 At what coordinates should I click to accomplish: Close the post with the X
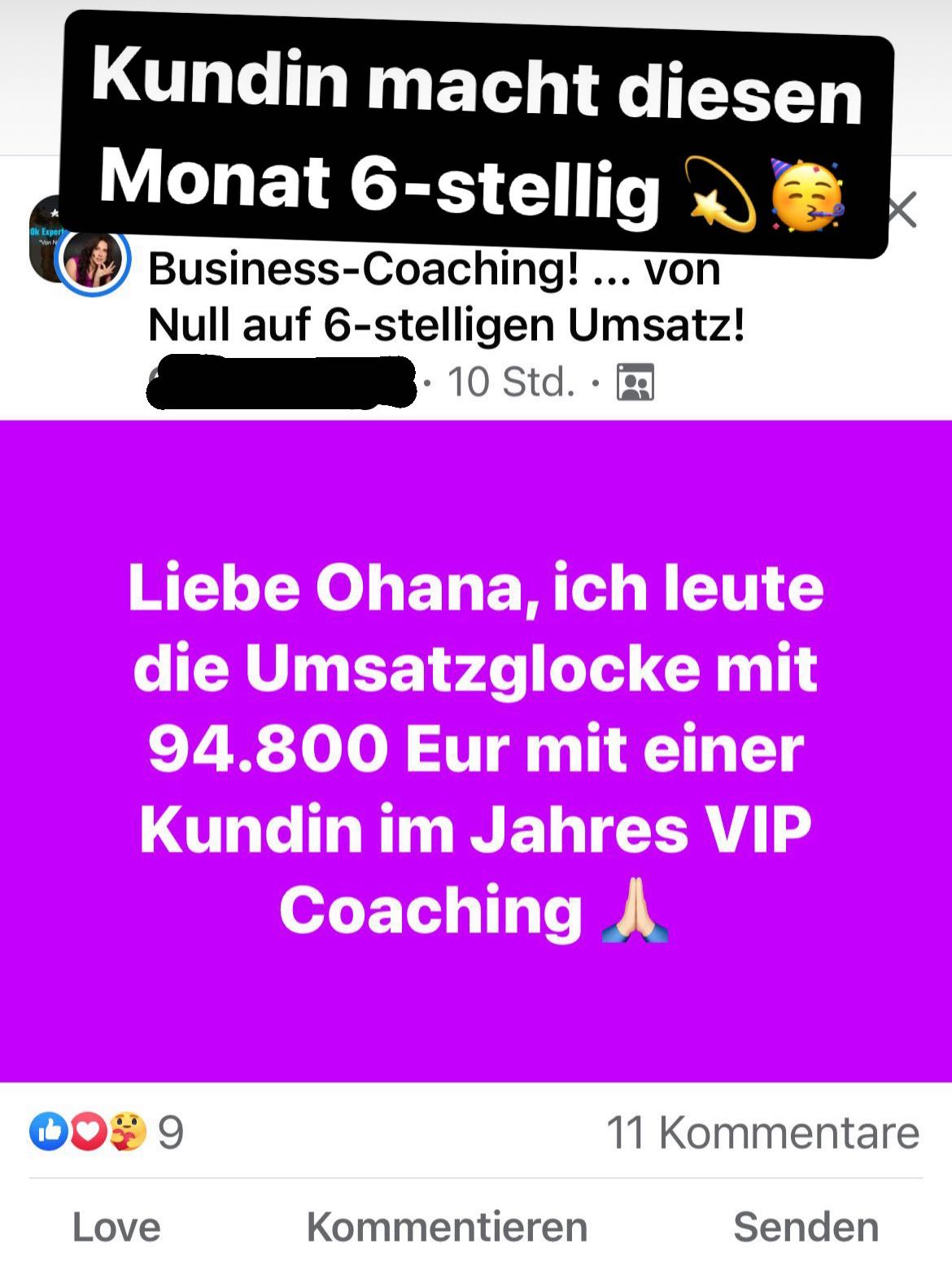[902, 210]
